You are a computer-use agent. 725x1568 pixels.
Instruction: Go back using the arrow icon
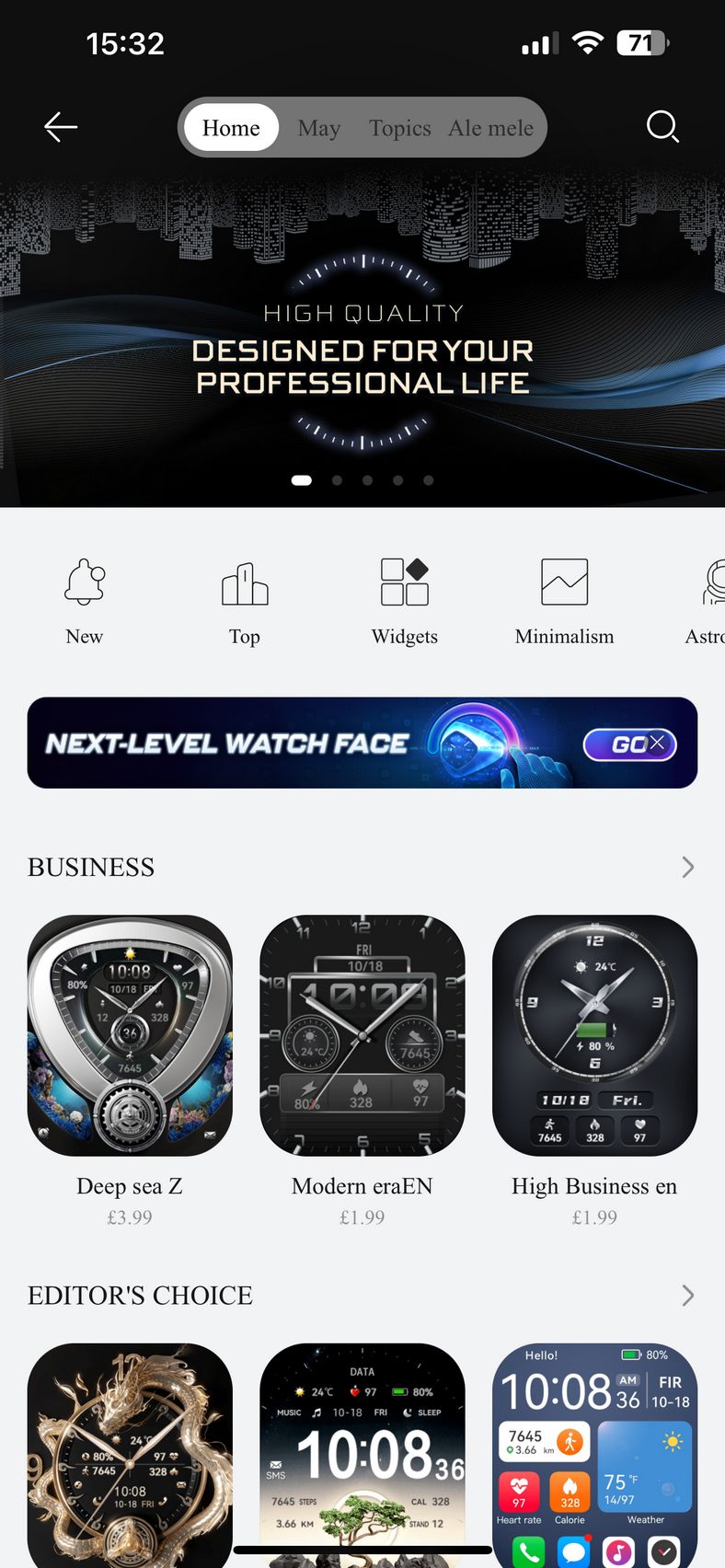(61, 127)
